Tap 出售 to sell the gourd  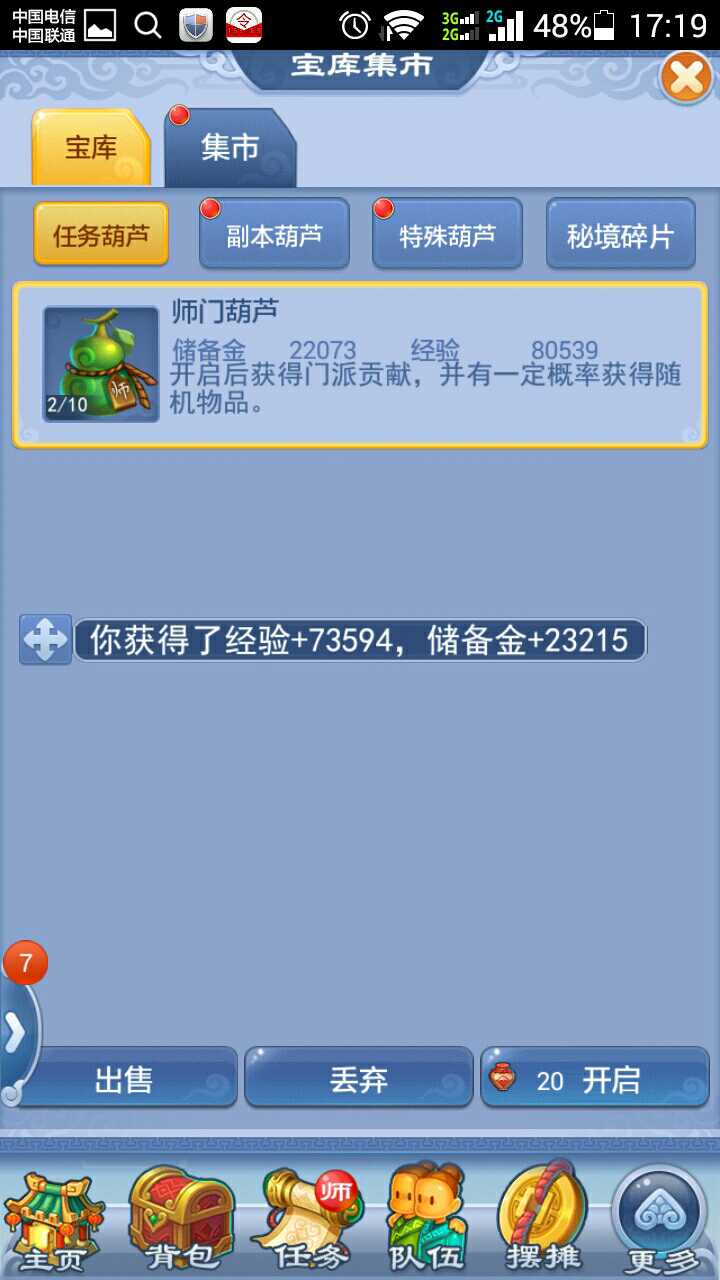coord(124,1078)
